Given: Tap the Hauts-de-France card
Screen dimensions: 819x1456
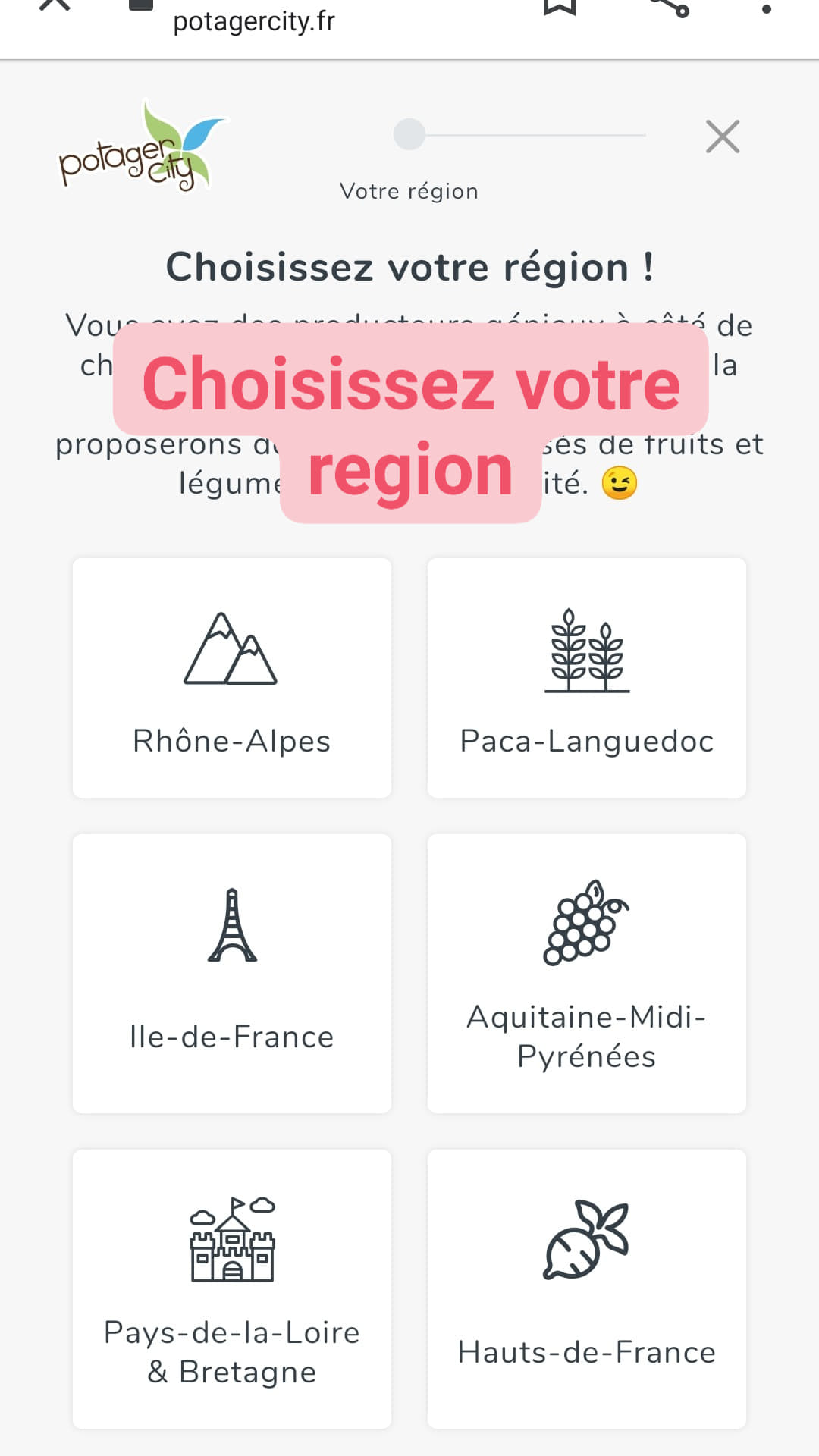Looking at the screenshot, I should click(587, 1289).
